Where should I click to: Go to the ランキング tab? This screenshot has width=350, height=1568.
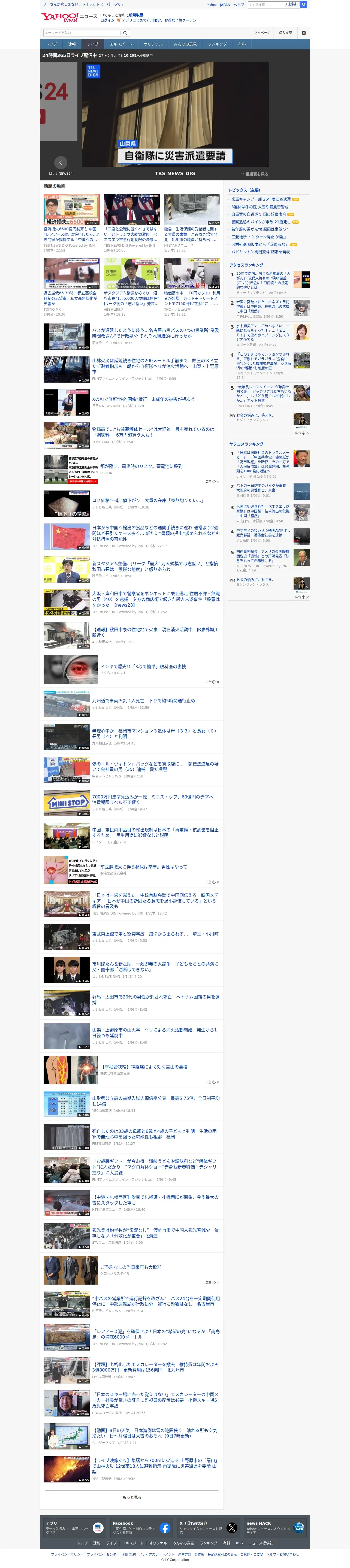tap(217, 44)
